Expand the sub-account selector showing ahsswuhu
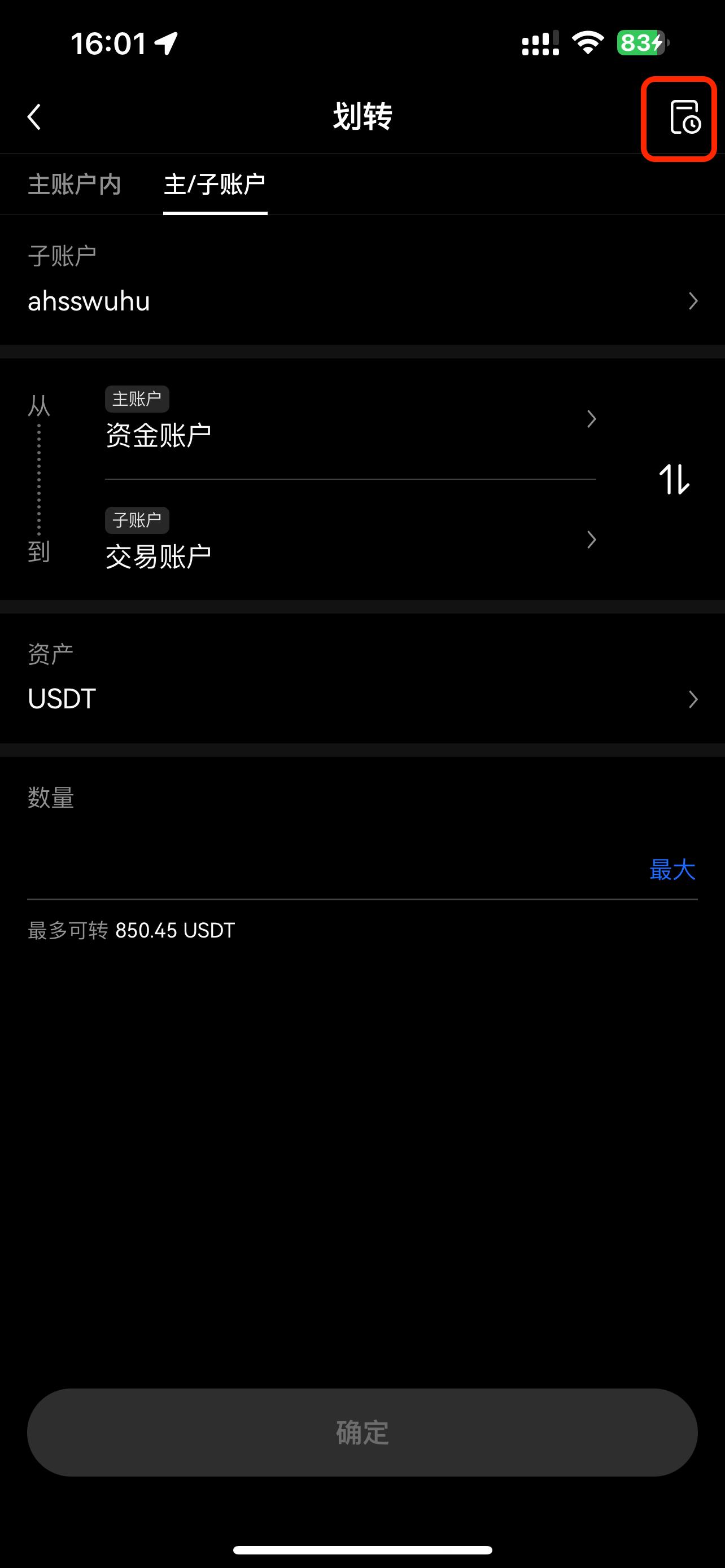Screen dimensions: 725x1568 point(362,301)
